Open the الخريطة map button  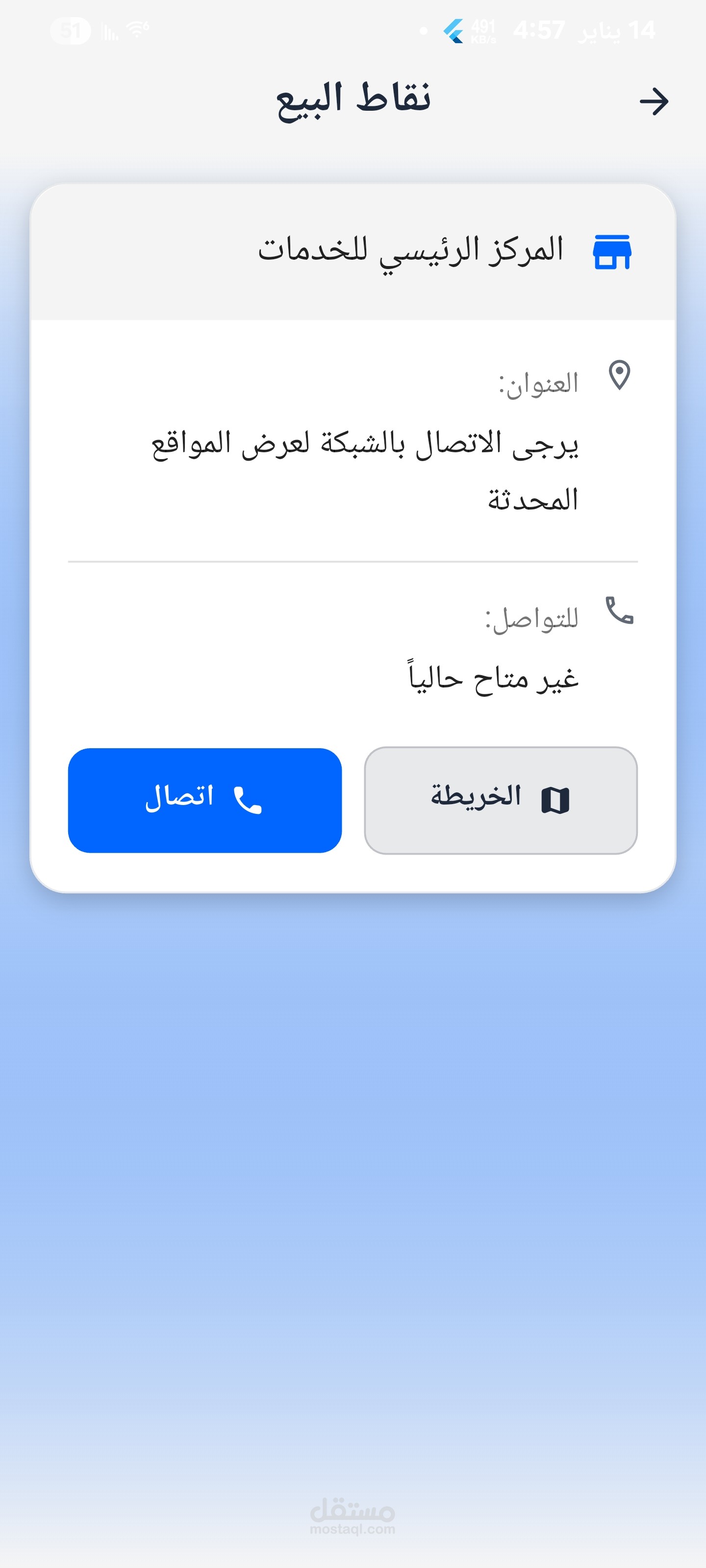click(500, 800)
